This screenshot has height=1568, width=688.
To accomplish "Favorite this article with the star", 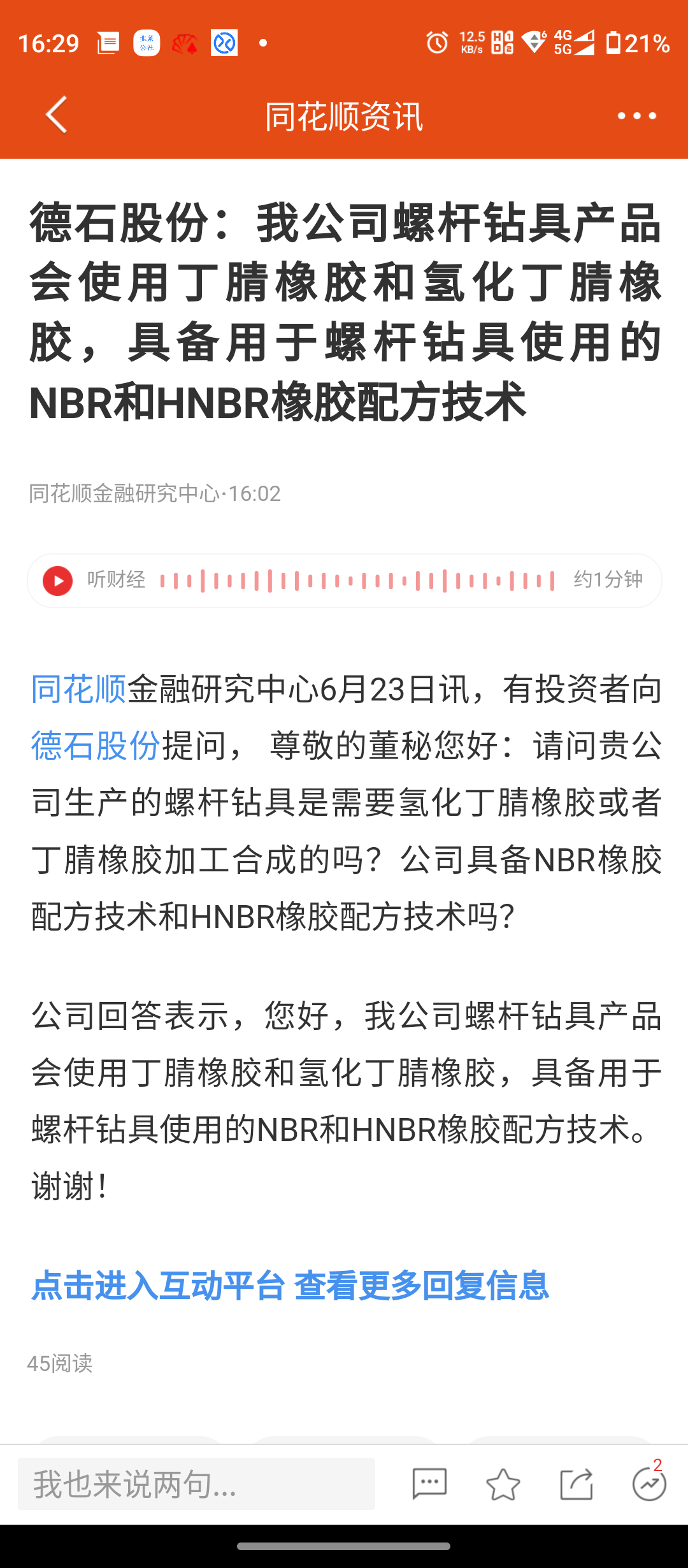I will tap(503, 1483).
